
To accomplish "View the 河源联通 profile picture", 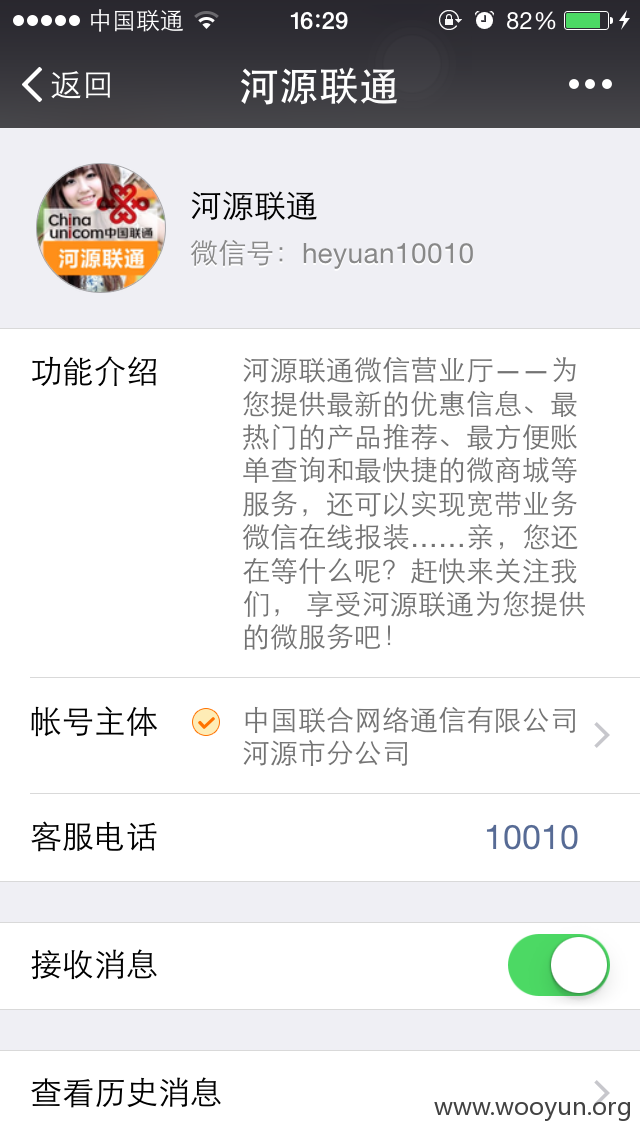I will point(101,227).
